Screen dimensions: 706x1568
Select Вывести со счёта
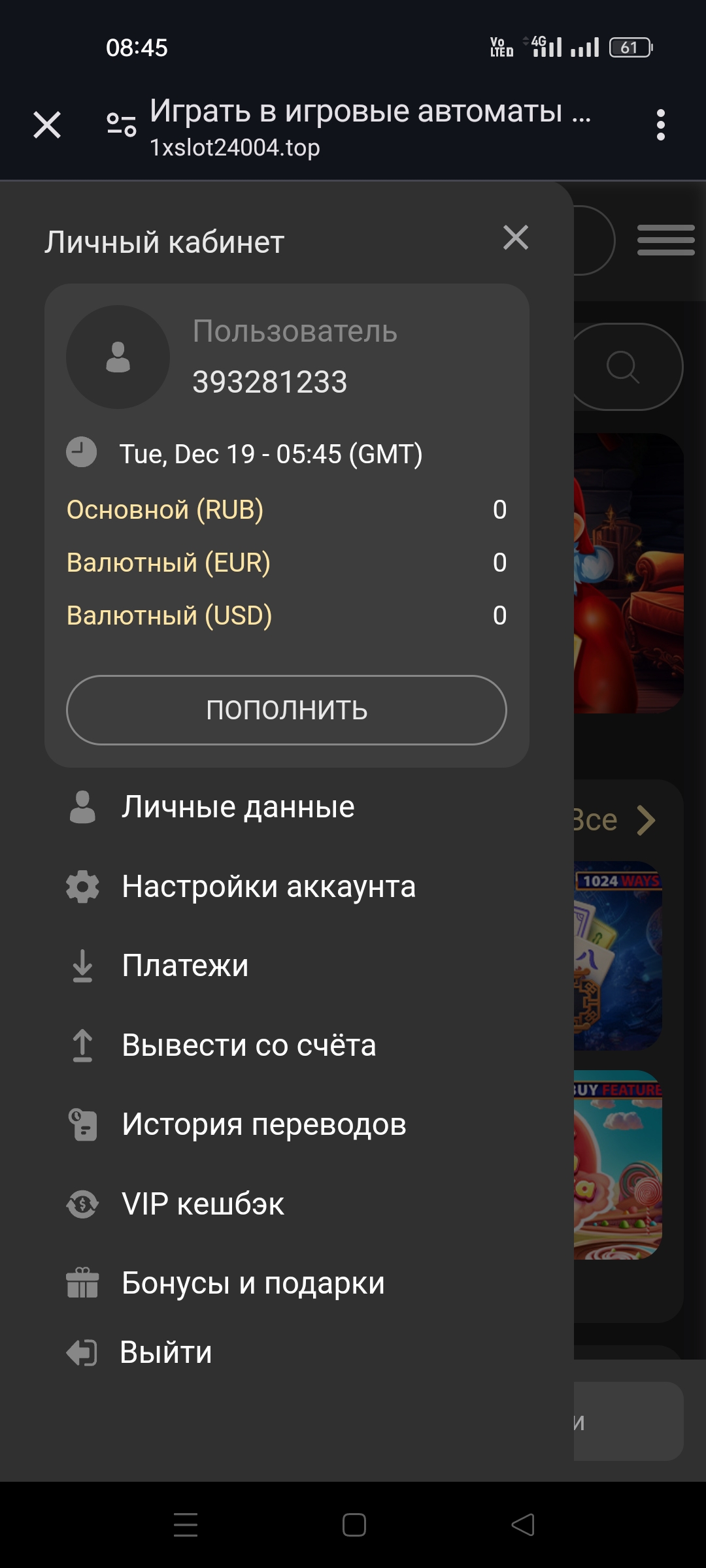point(248,1045)
